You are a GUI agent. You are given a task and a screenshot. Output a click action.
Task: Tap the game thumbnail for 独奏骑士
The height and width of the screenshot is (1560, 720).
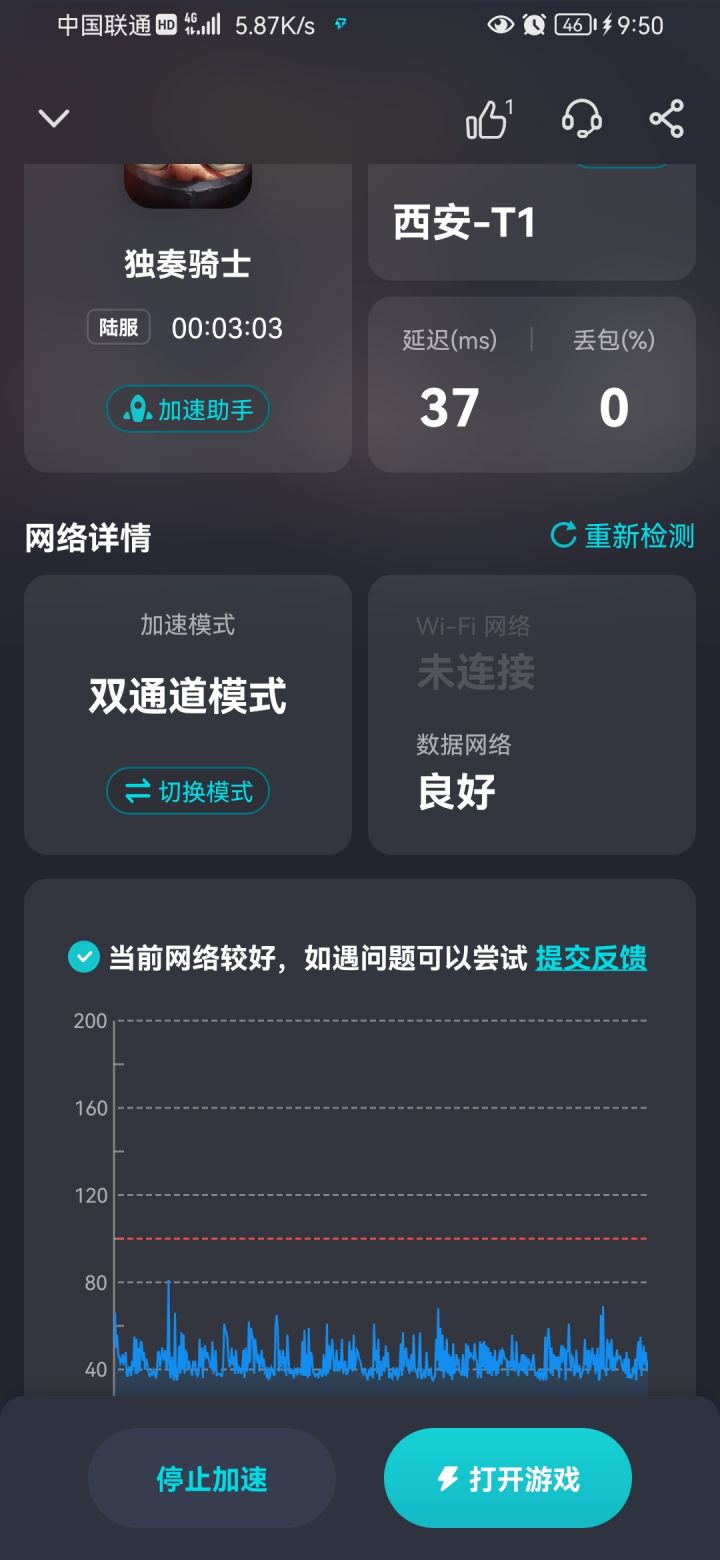187,180
